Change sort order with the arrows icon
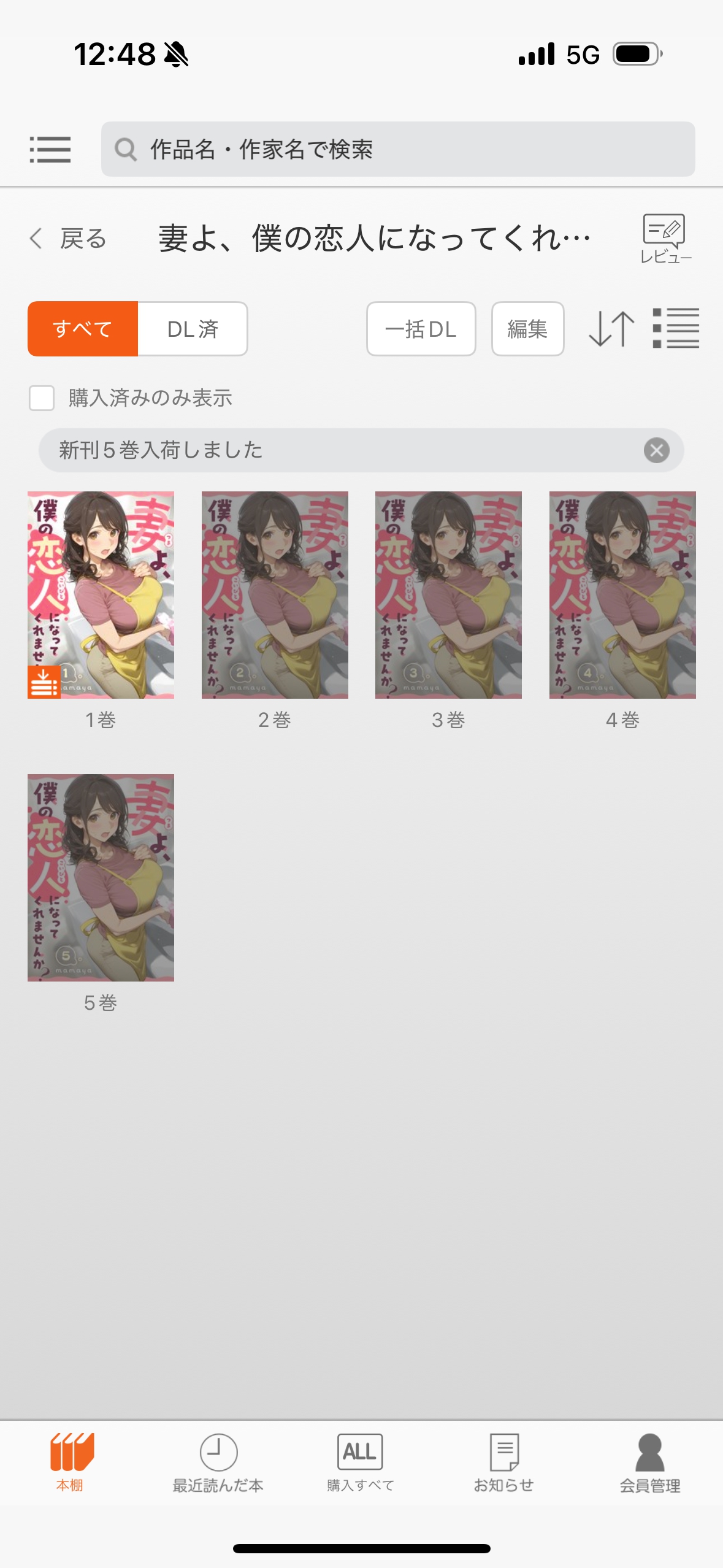The height and width of the screenshot is (1568, 723). pyautogui.click(x=611, y=329)
